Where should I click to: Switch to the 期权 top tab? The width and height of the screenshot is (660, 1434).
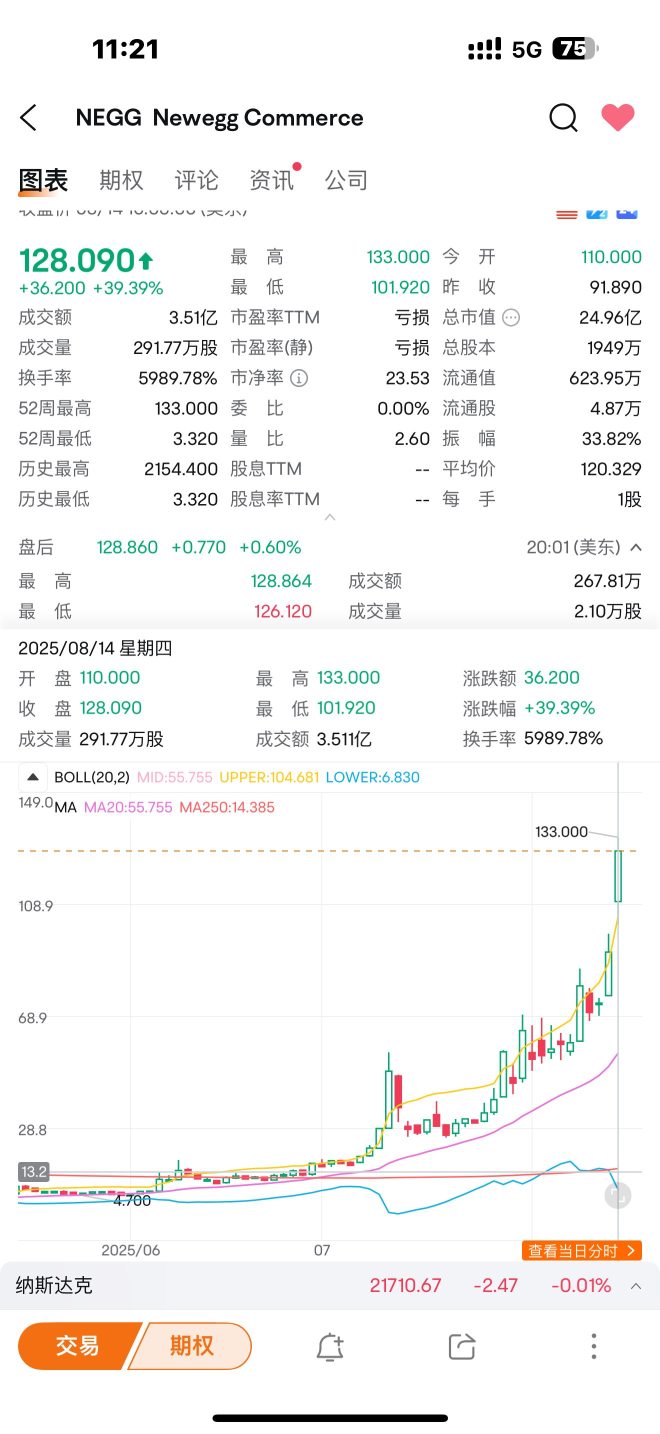click(x=121, y=180)
